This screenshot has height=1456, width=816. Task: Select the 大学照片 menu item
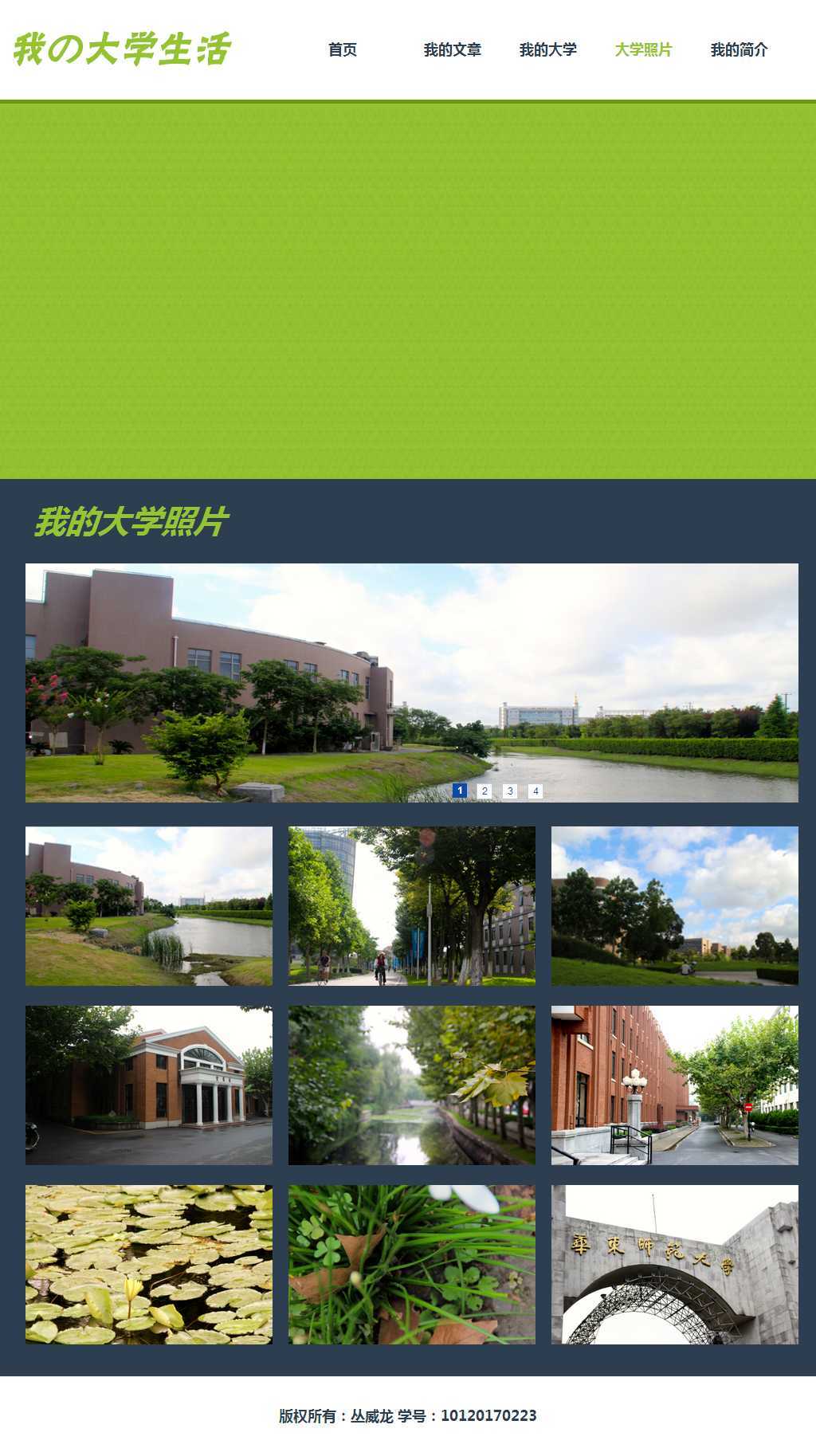tap(643, 49)
